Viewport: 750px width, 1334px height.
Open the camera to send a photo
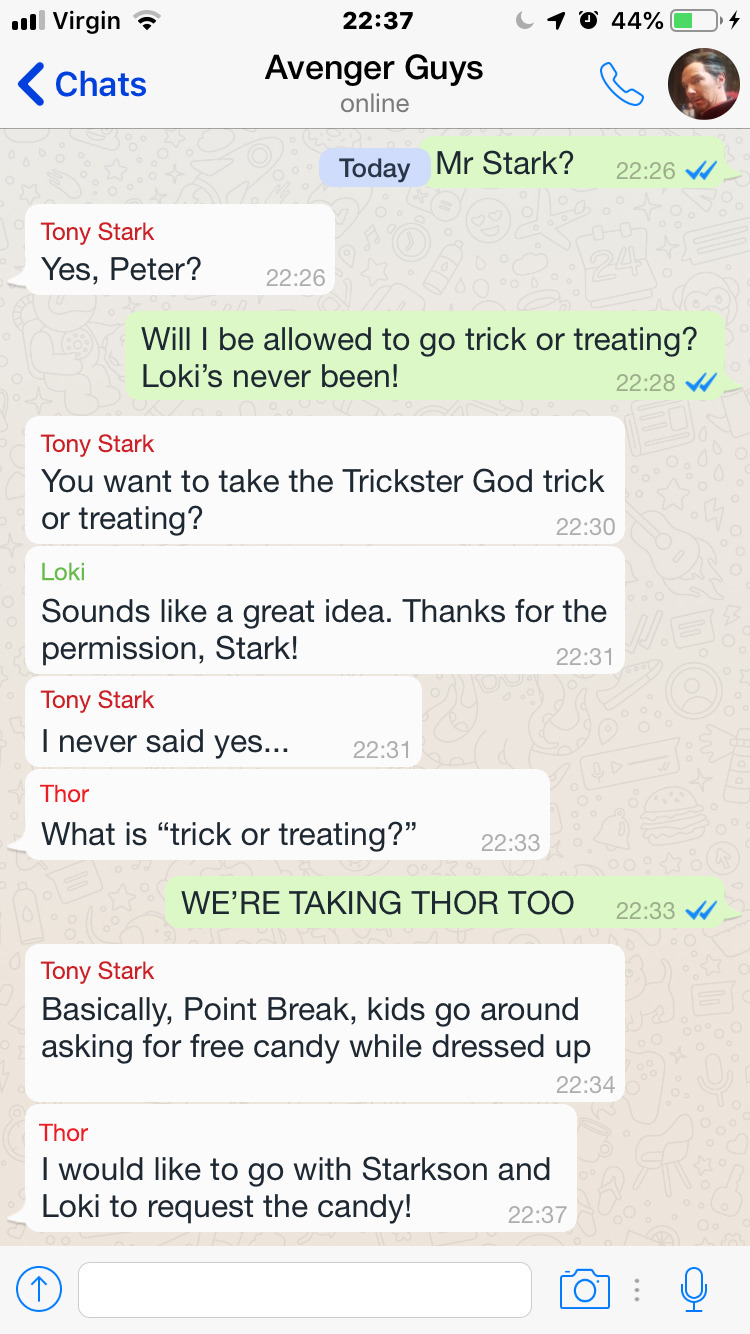[x=585, y=1289]
